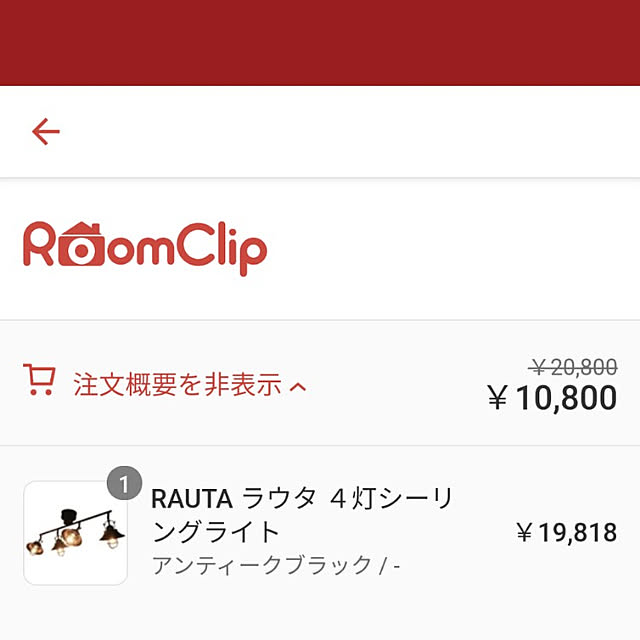Collapse the 注文概要を非表示 order summary
640x640 pixels.
[x=177, y=385]
